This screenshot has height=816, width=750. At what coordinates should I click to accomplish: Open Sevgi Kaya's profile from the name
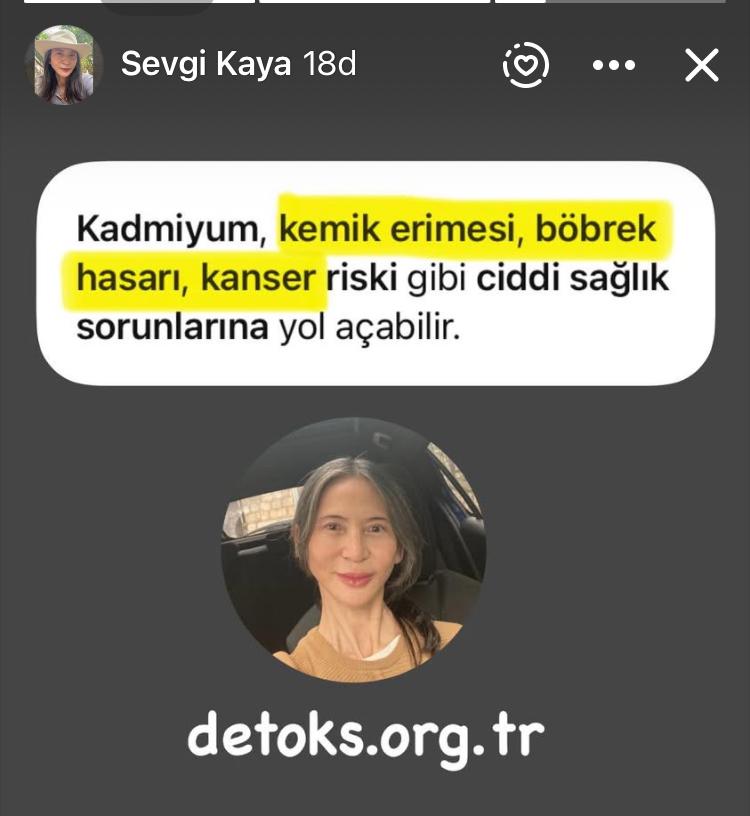pos(205,65)
